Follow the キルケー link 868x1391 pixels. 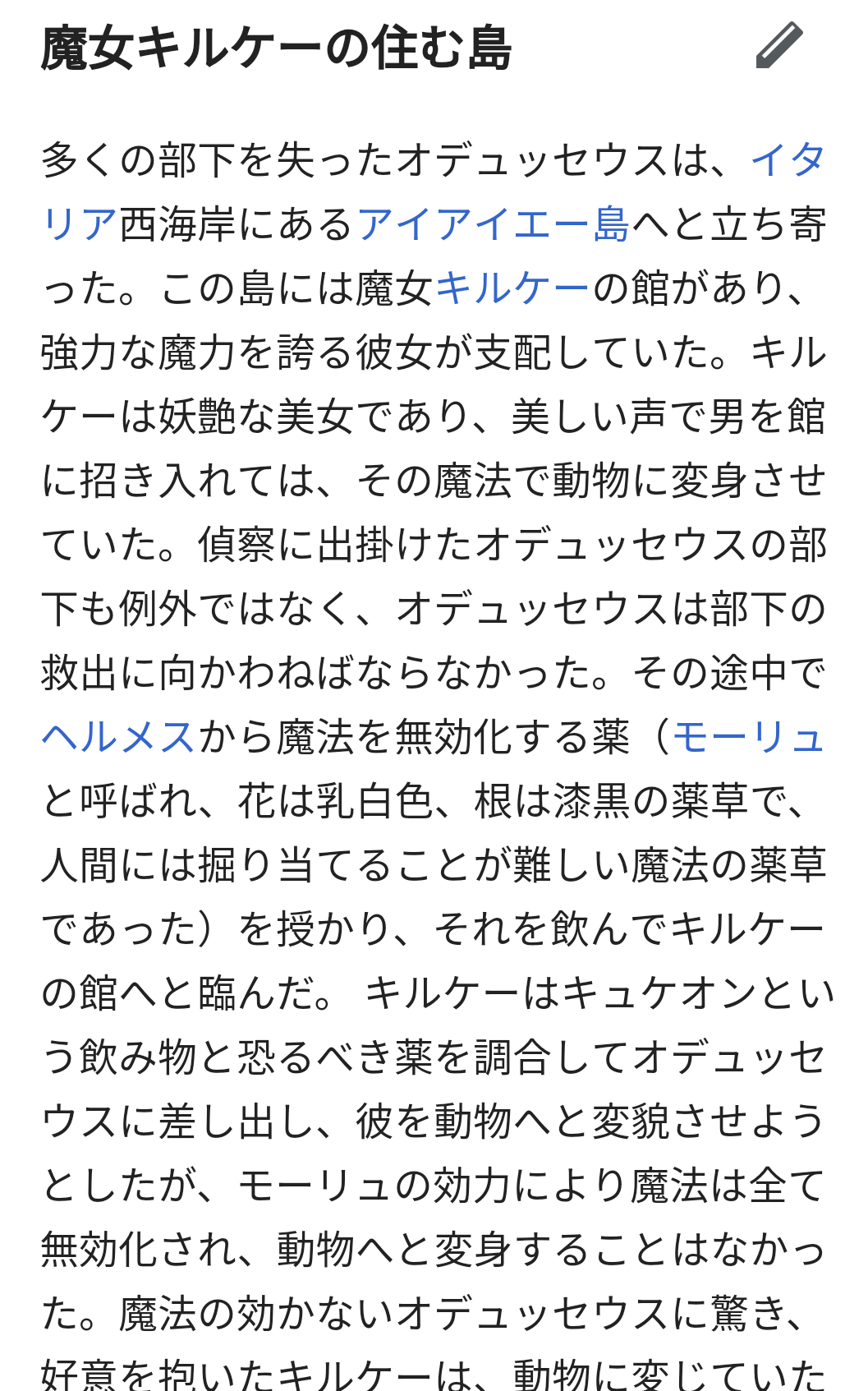512,288
